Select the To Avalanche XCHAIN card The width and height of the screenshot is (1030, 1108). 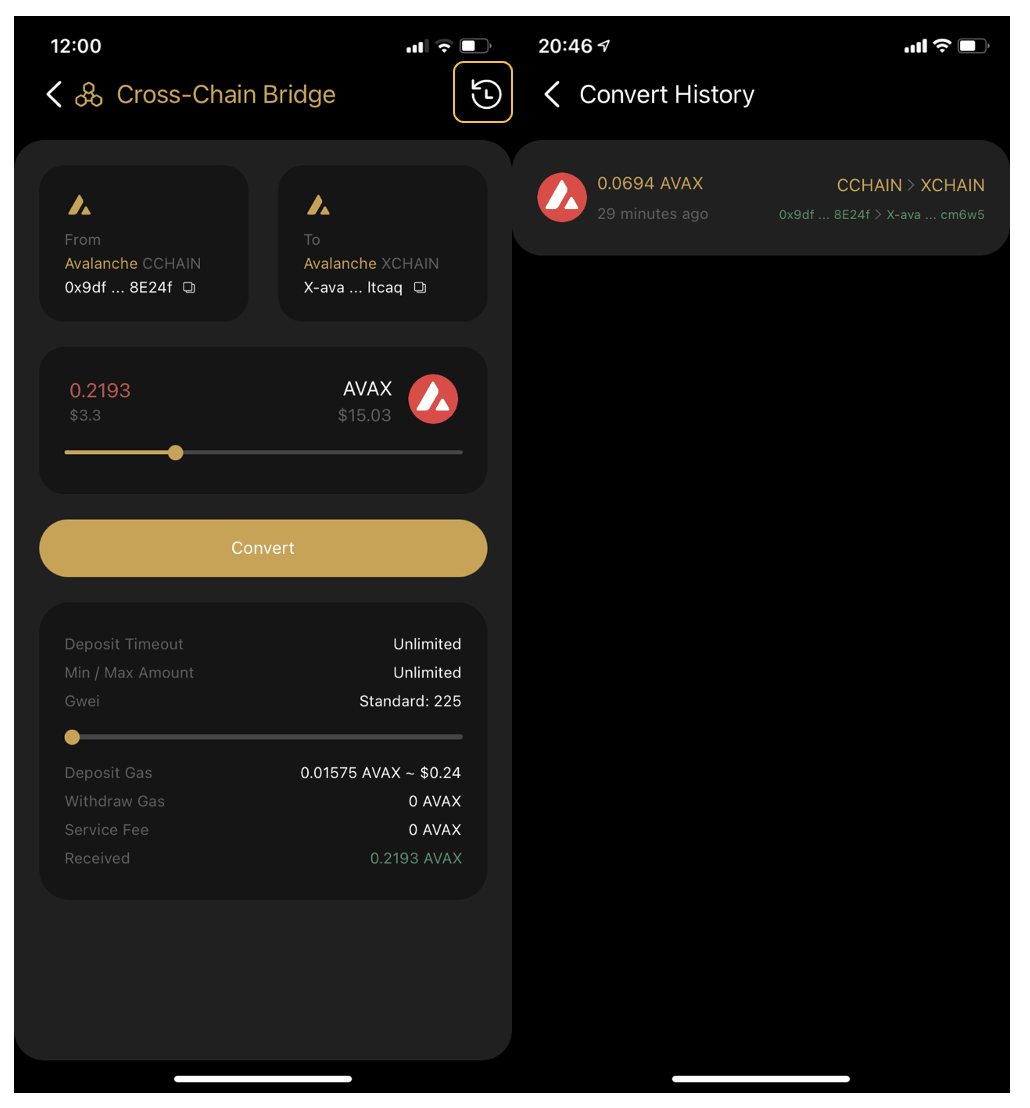(x=382, y=243)
